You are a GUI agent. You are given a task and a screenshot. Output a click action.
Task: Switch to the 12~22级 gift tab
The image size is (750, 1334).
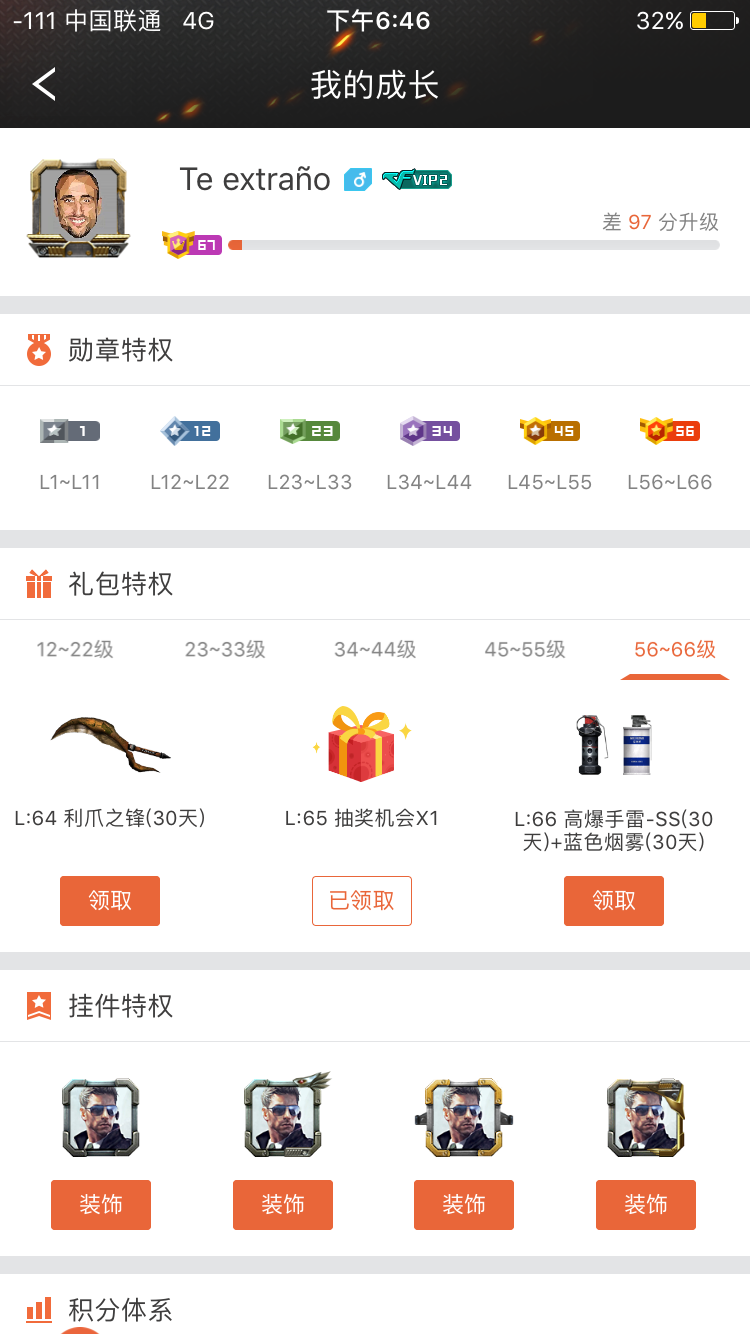pos(75,650)
